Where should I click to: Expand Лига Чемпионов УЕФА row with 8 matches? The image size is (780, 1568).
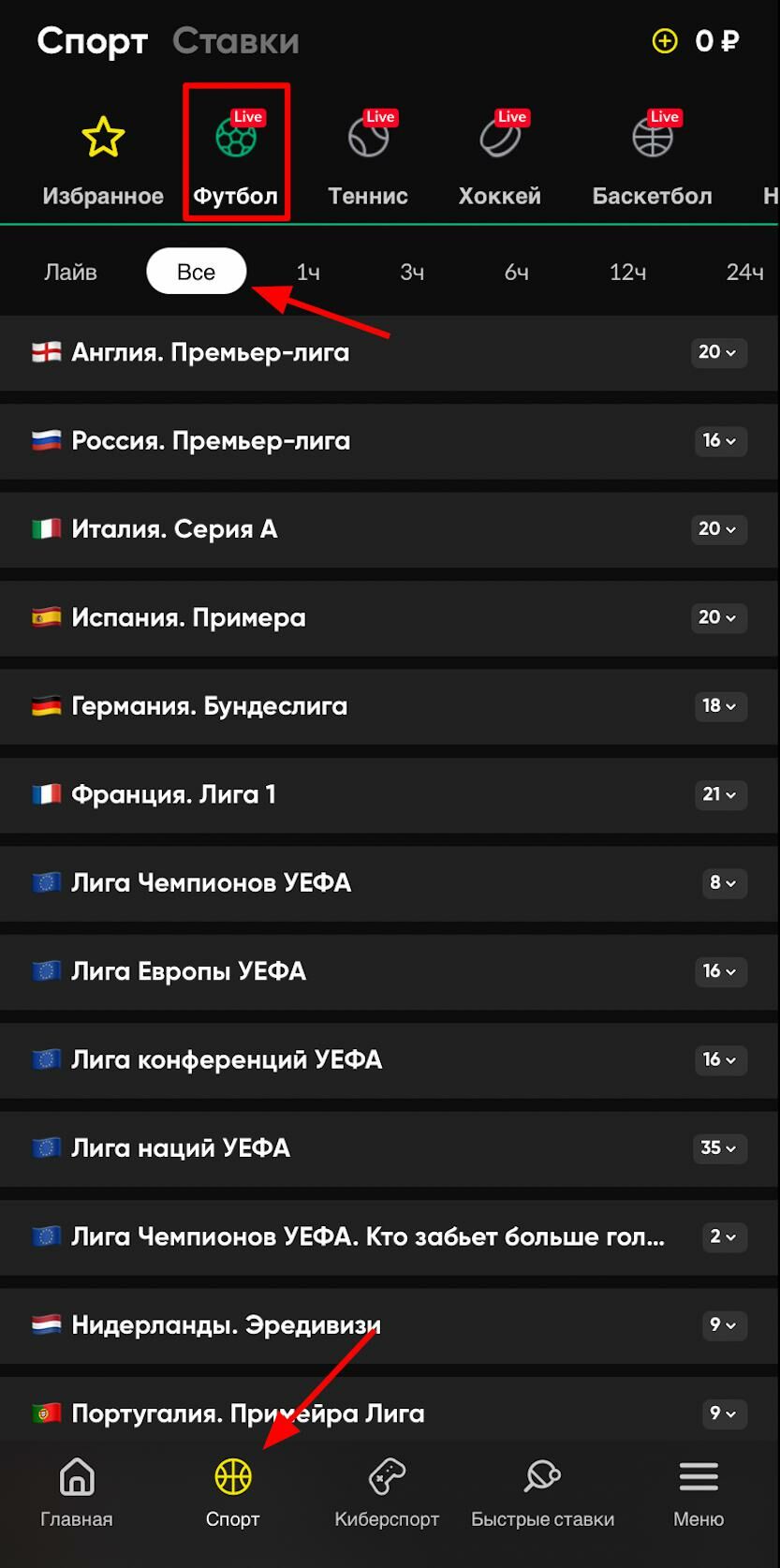[x=390, y=883]
